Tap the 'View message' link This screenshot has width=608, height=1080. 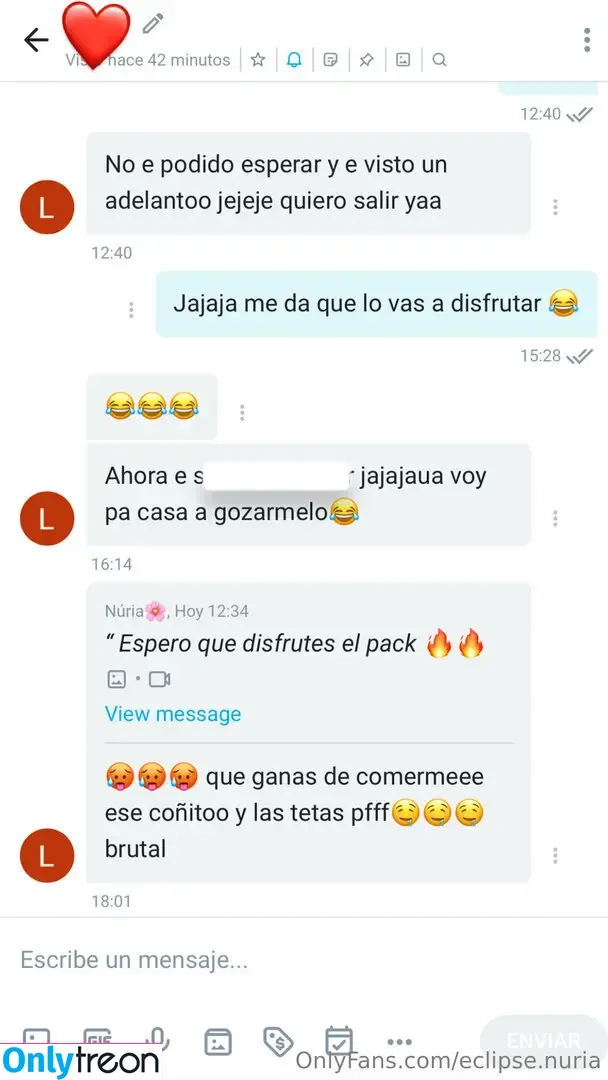[x=173, y=714]
